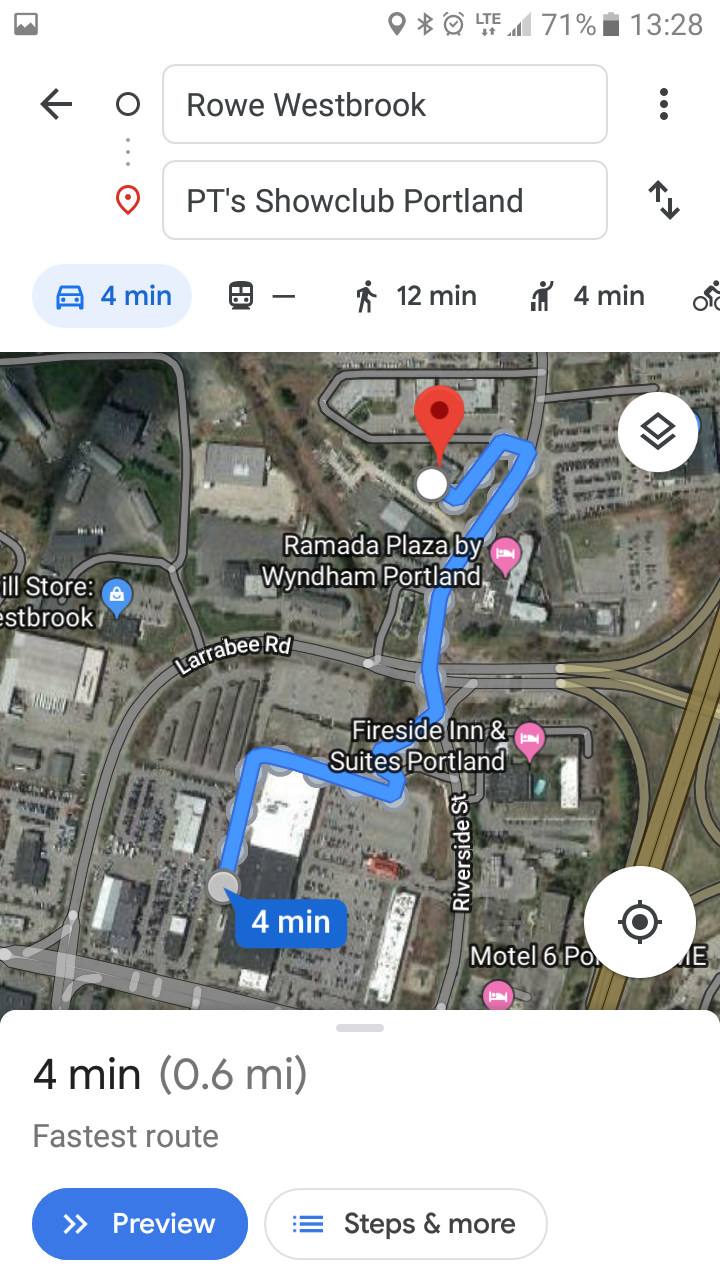Switch to the cycling tab
Screen dimensions: 720x1280
pos(706,296)
